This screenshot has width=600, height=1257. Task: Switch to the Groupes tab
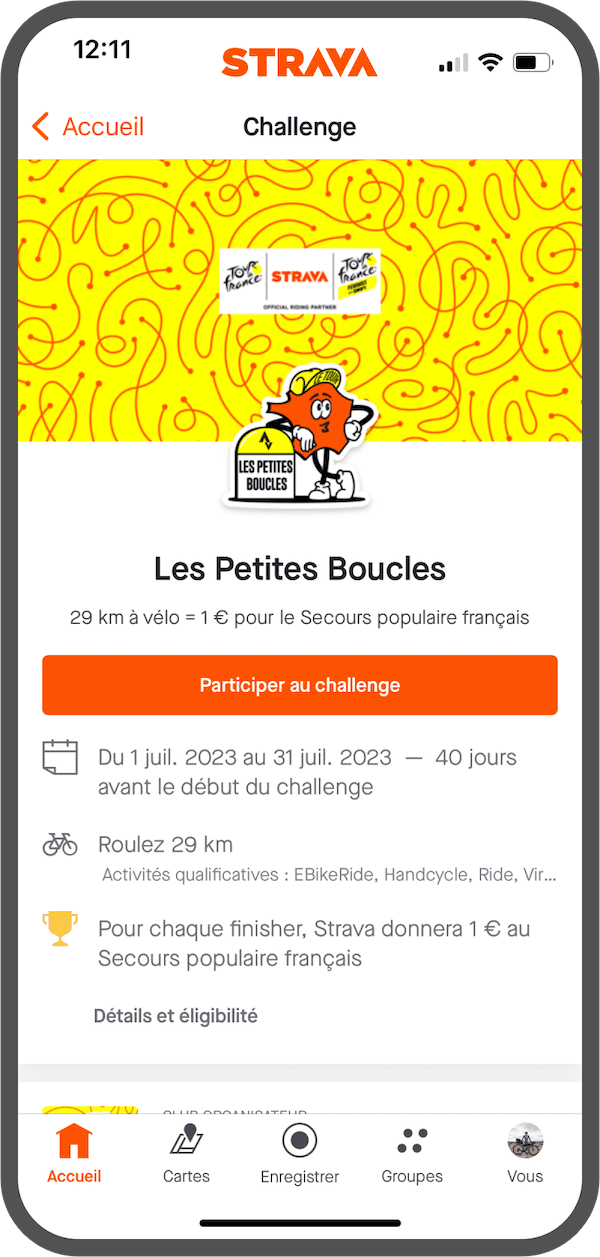[x=412, y=1153]
